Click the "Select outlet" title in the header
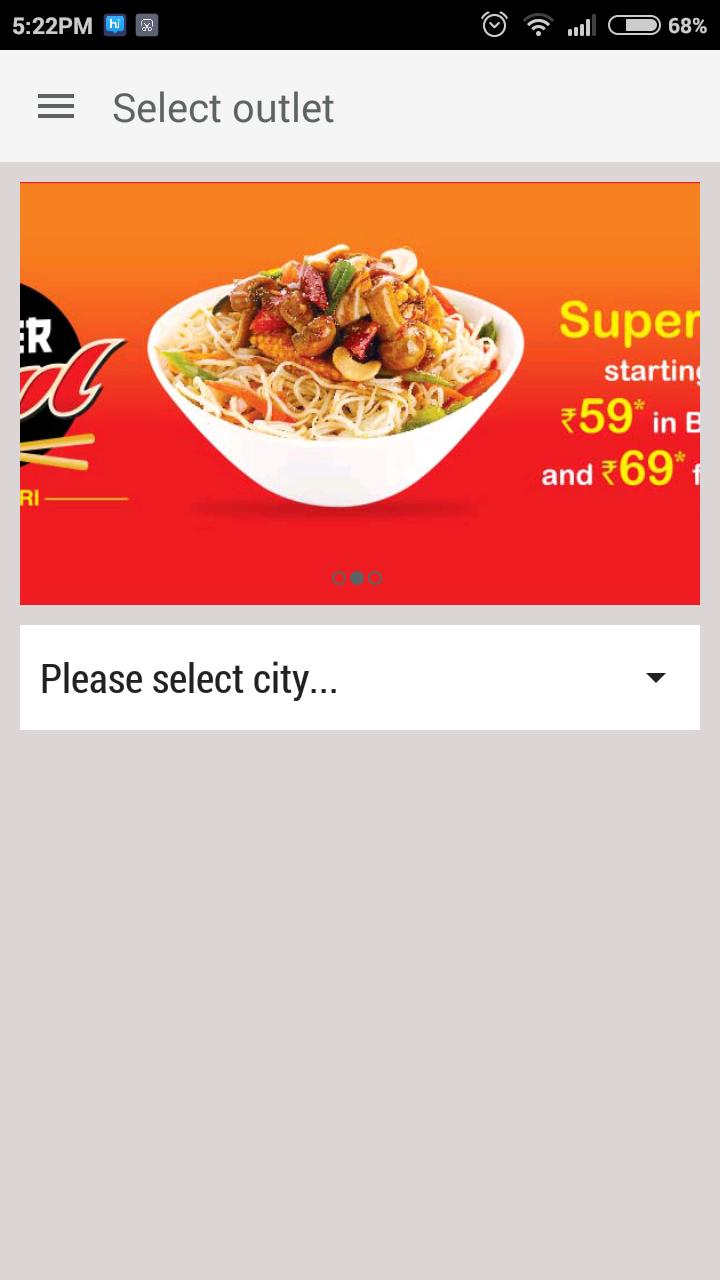This screenshot has height=1280, width=720. 223,107
